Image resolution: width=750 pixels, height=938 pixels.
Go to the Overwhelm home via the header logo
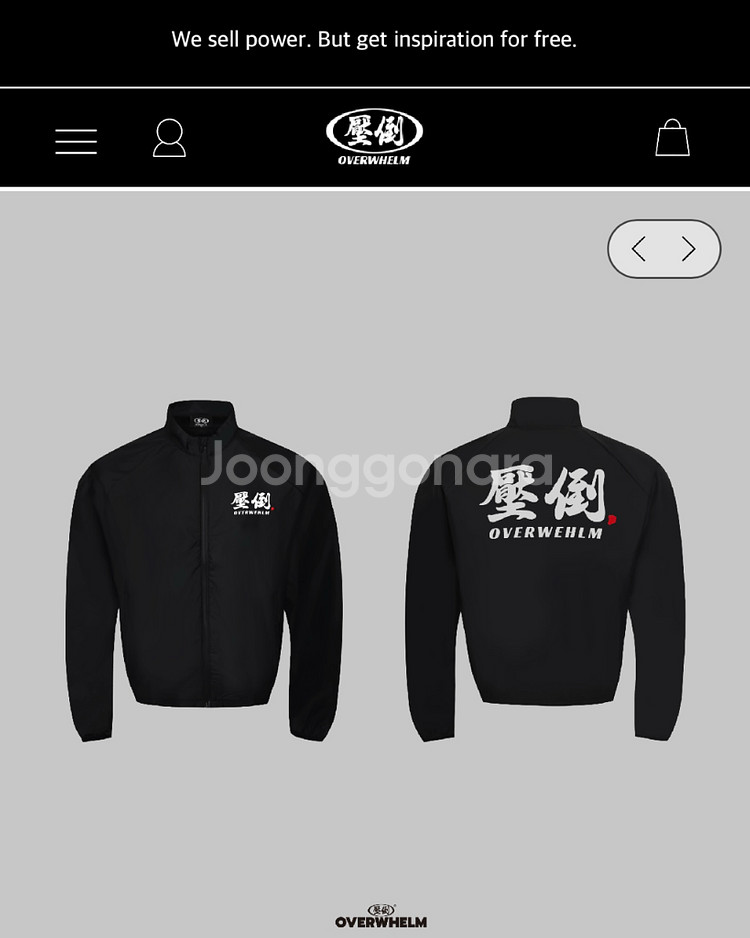click(375, 137)
